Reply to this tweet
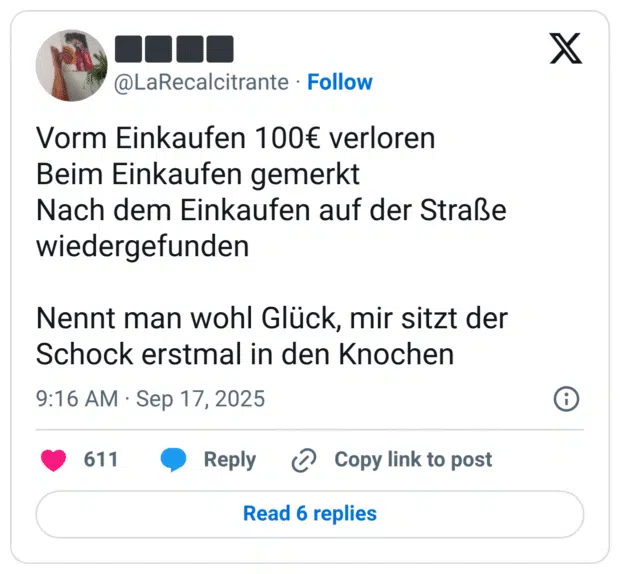The image size is (620, 574). tap(208, 460)
